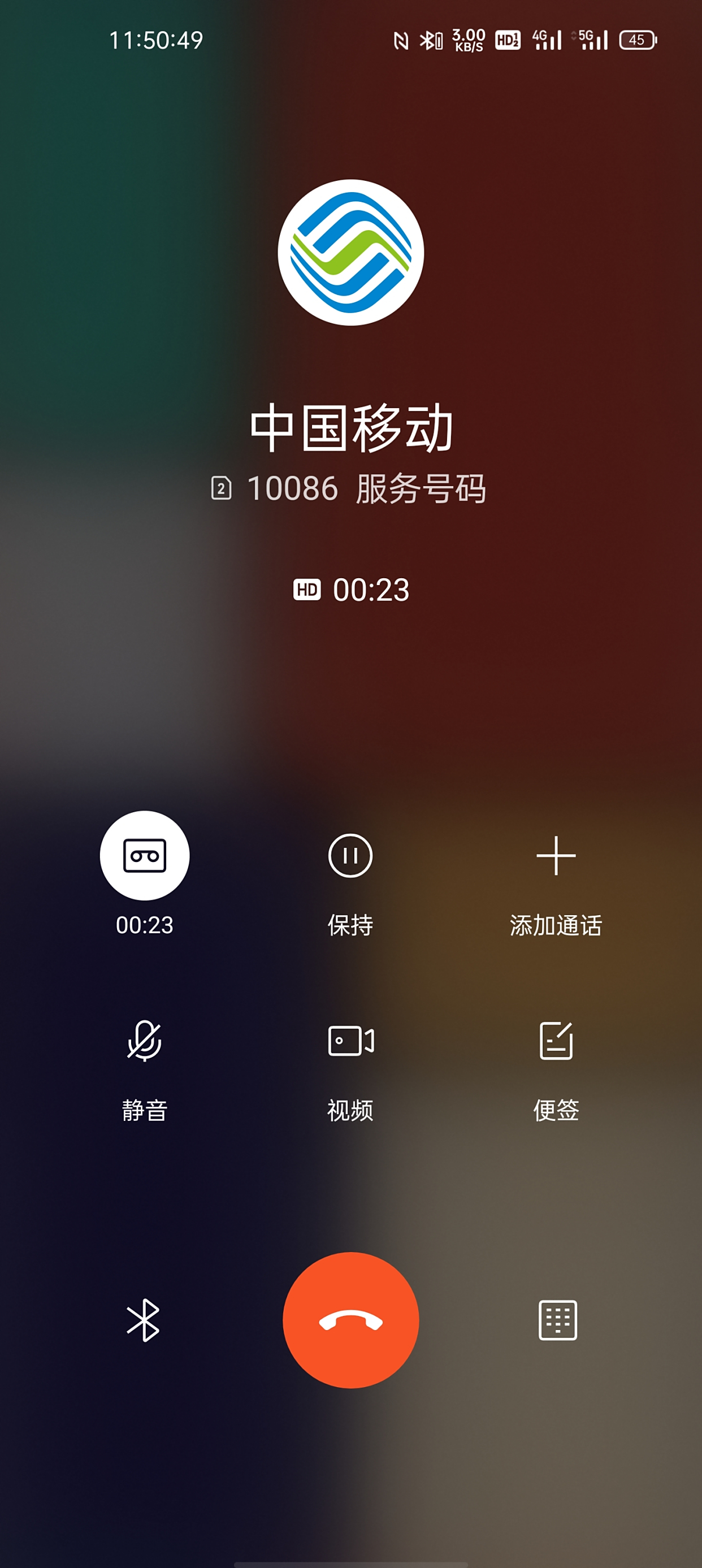Tap the 添加通话 add call icon
Image resolution: width=702 pixels, height=1568 pixels.
tap(558, 856)
